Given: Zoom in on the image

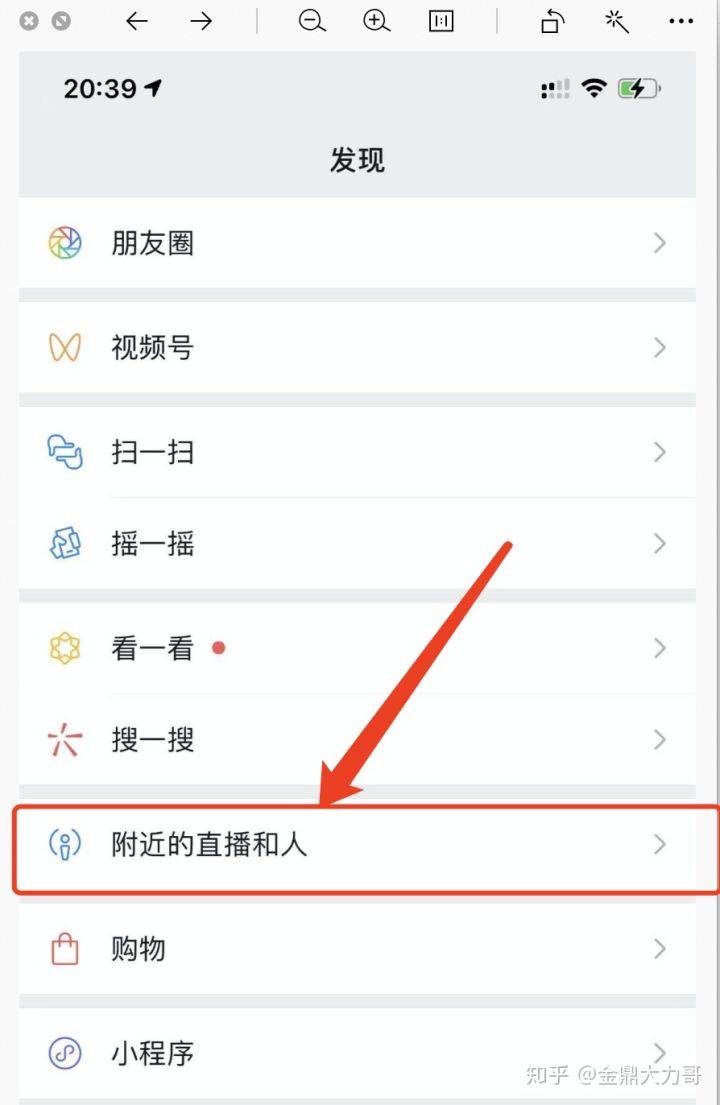Looking at the screenshot, I should click(377, 21).
